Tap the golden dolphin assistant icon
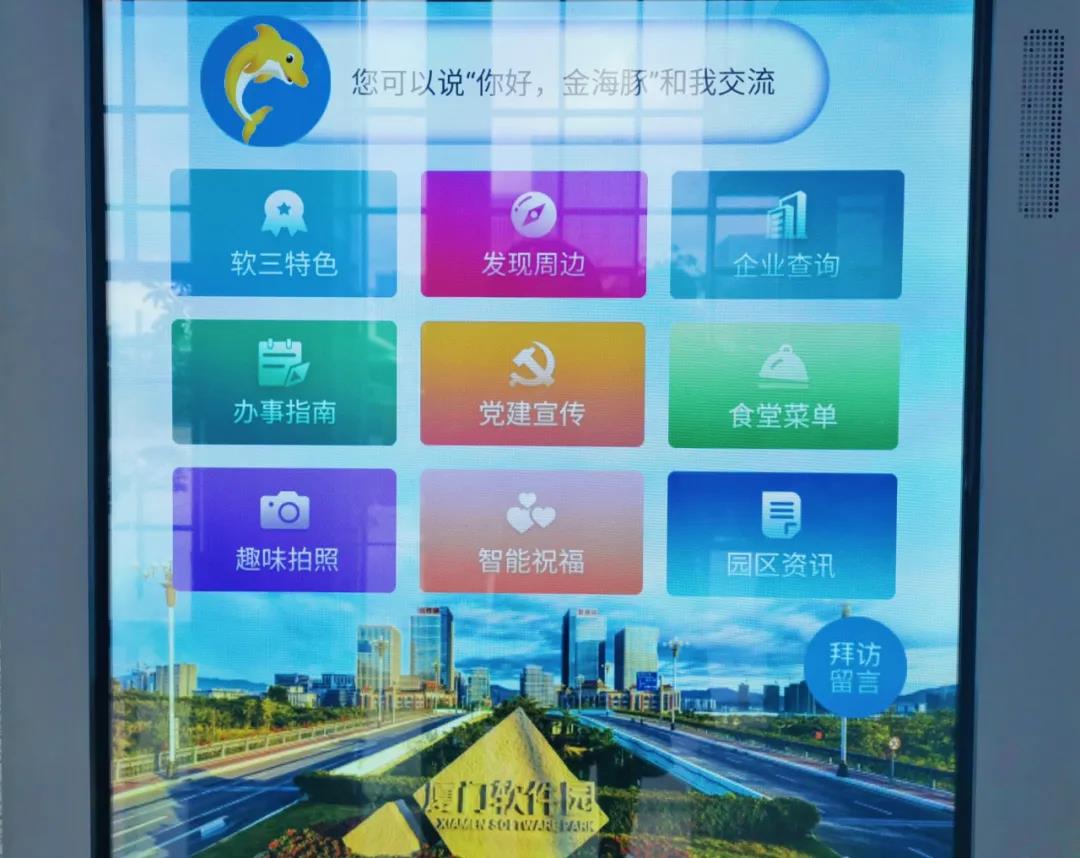 coord(265,81)
